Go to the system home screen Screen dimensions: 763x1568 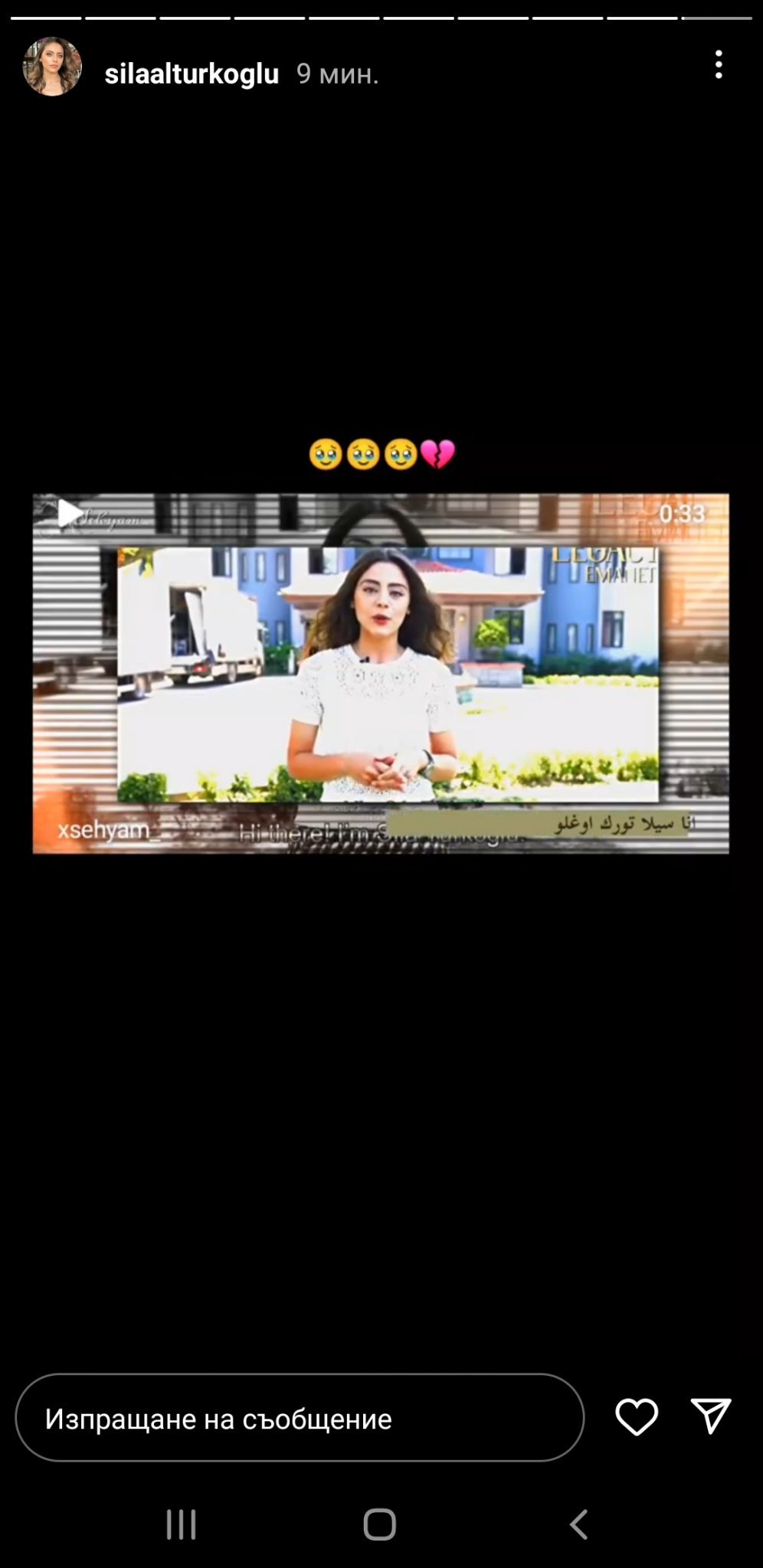[x=379, y=1524]
